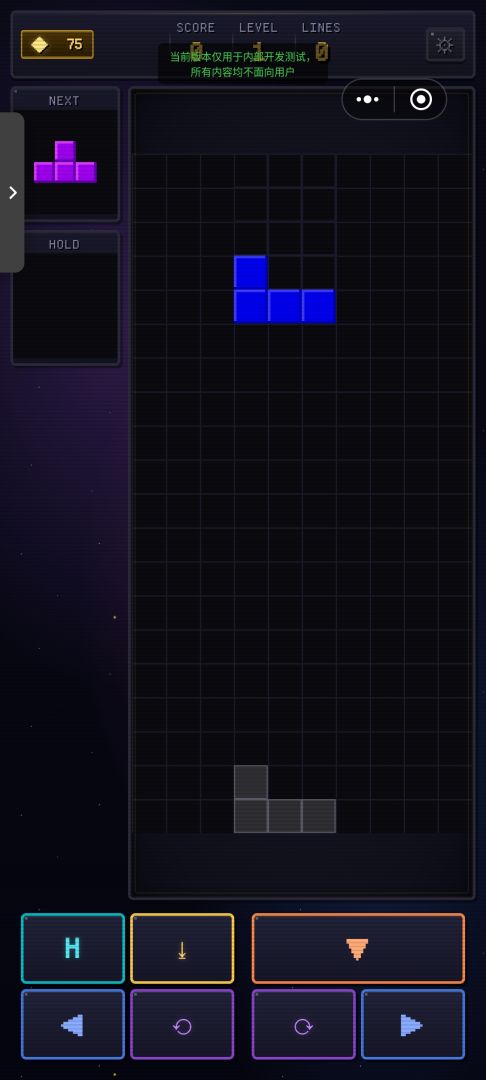The width and height of the screenshot is (486, 1080).
Task: Move the piece right
Action: pos(412,1024)
